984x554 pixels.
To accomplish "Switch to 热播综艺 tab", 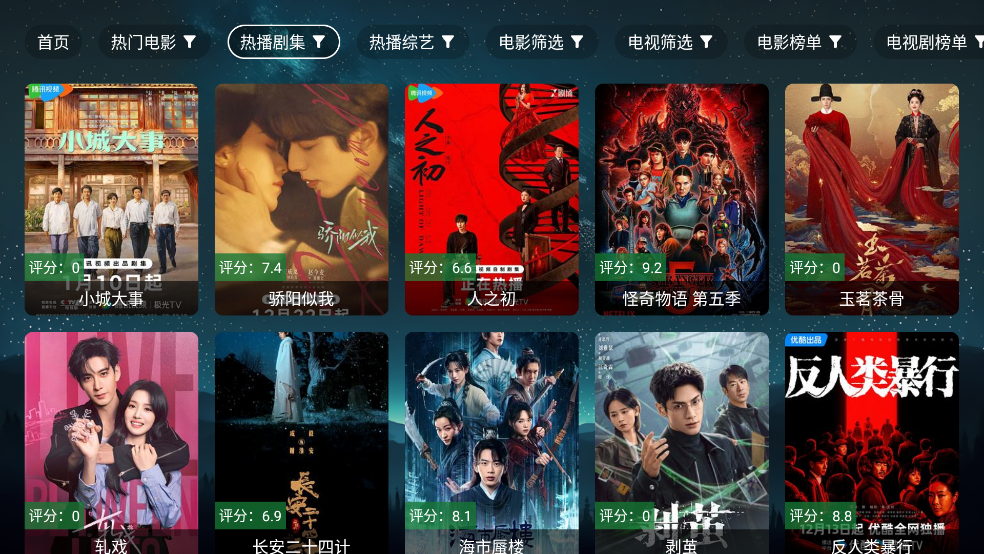I will pos(412,42).
